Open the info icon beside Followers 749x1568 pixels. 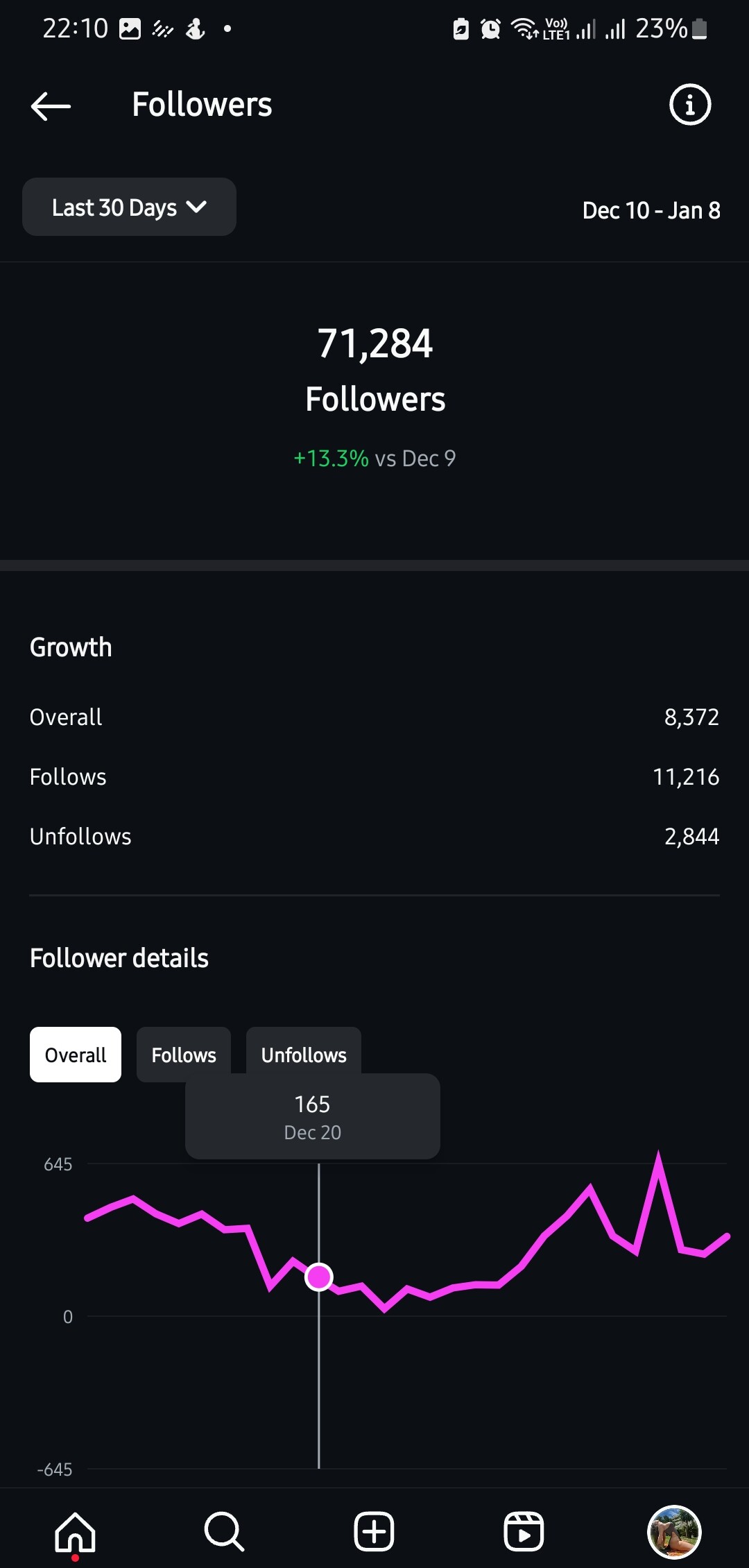[x=689, y=105]
